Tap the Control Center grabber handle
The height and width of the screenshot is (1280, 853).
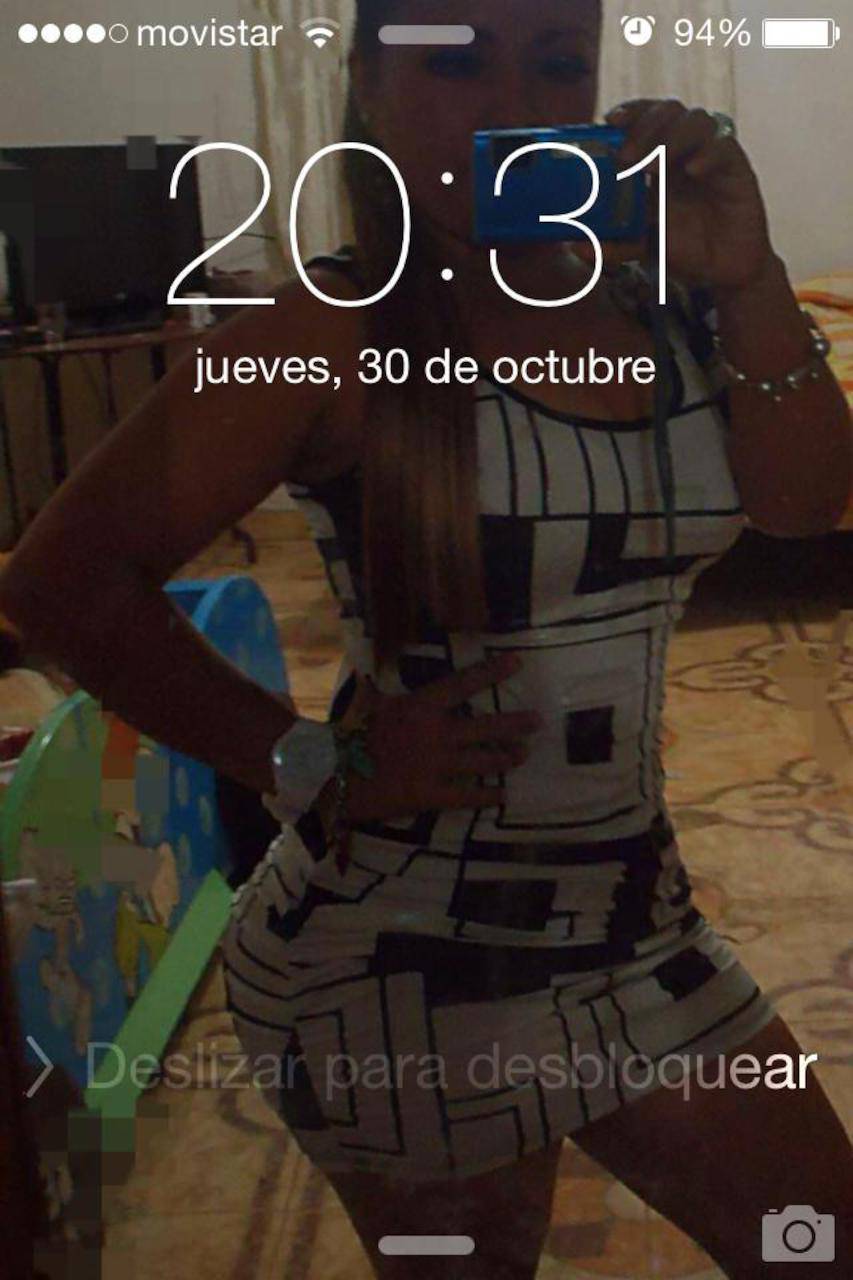click(x=426, y=1245)
